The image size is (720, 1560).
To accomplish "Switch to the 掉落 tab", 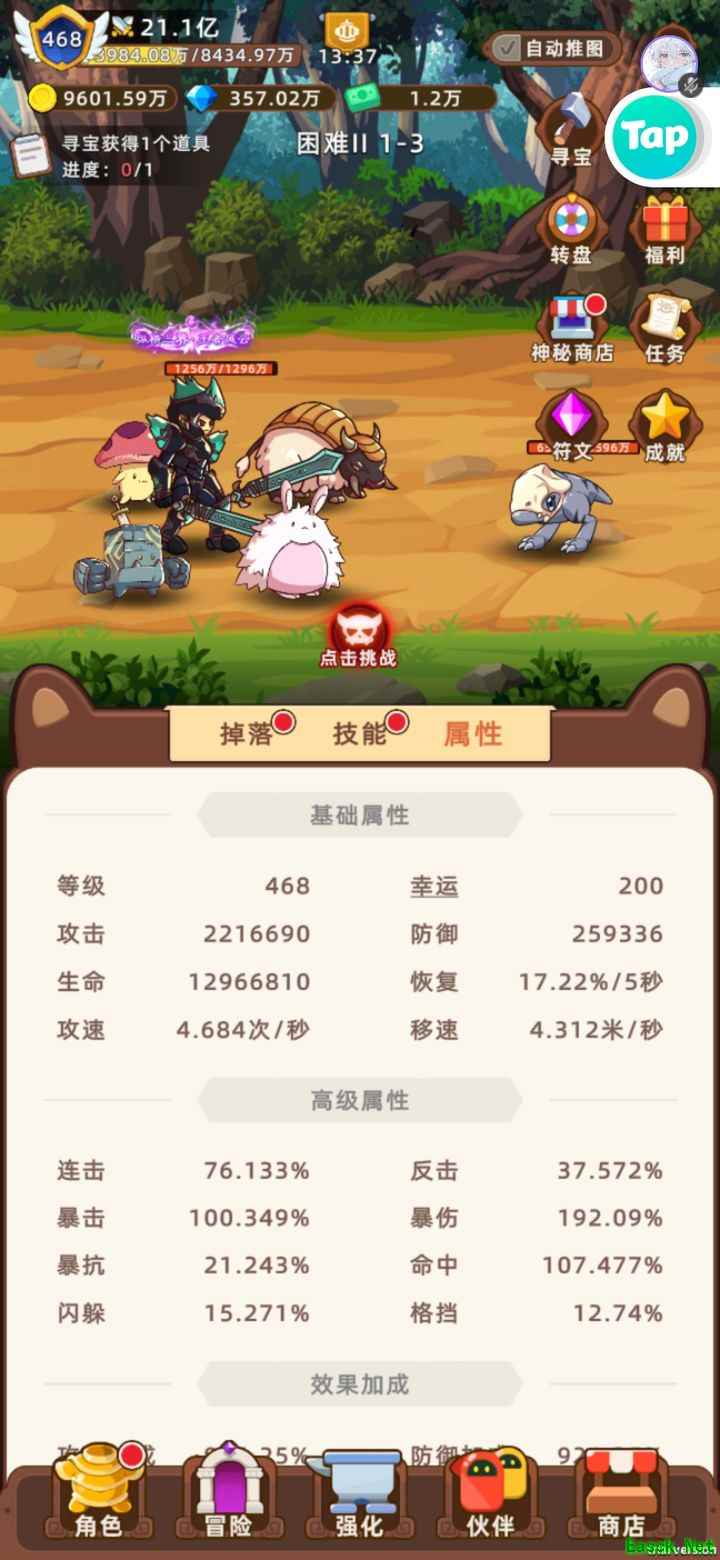I will pyautogui.click(x=247, y=734).
